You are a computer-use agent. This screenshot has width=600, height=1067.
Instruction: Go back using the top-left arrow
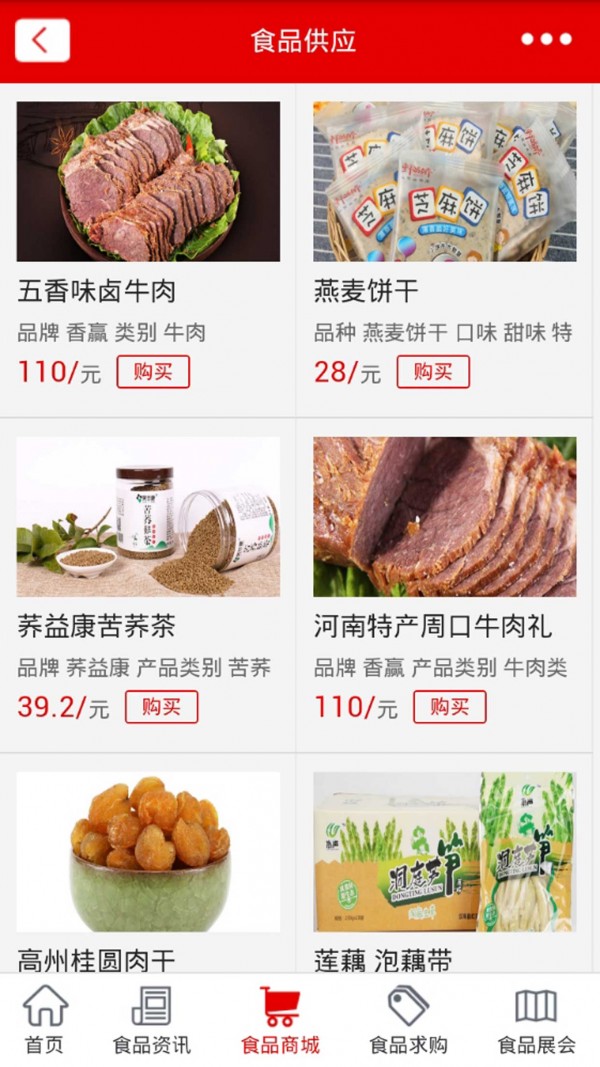pyautogui.click(x=42, y=40)
